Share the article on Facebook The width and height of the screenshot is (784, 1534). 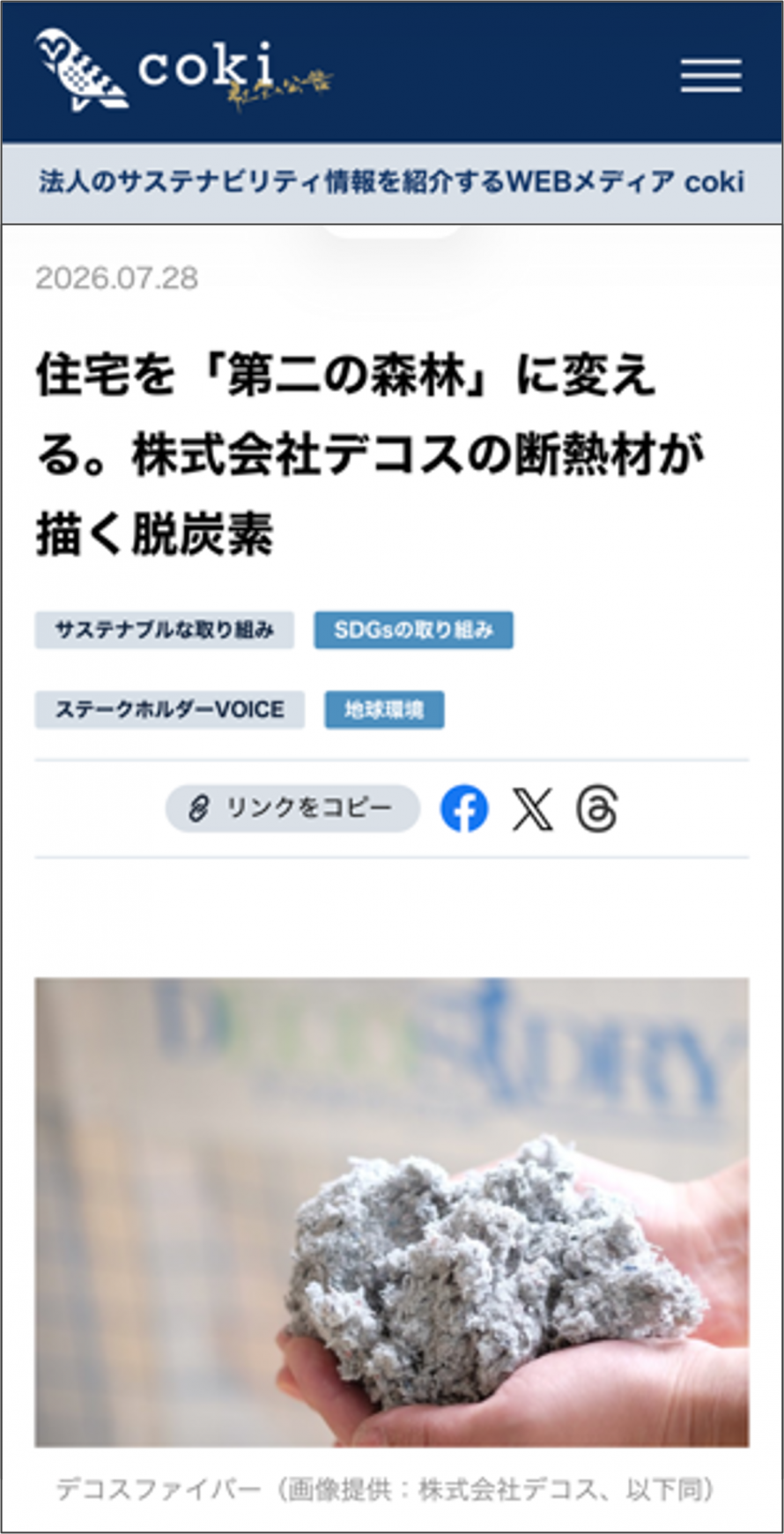(464, 808)
